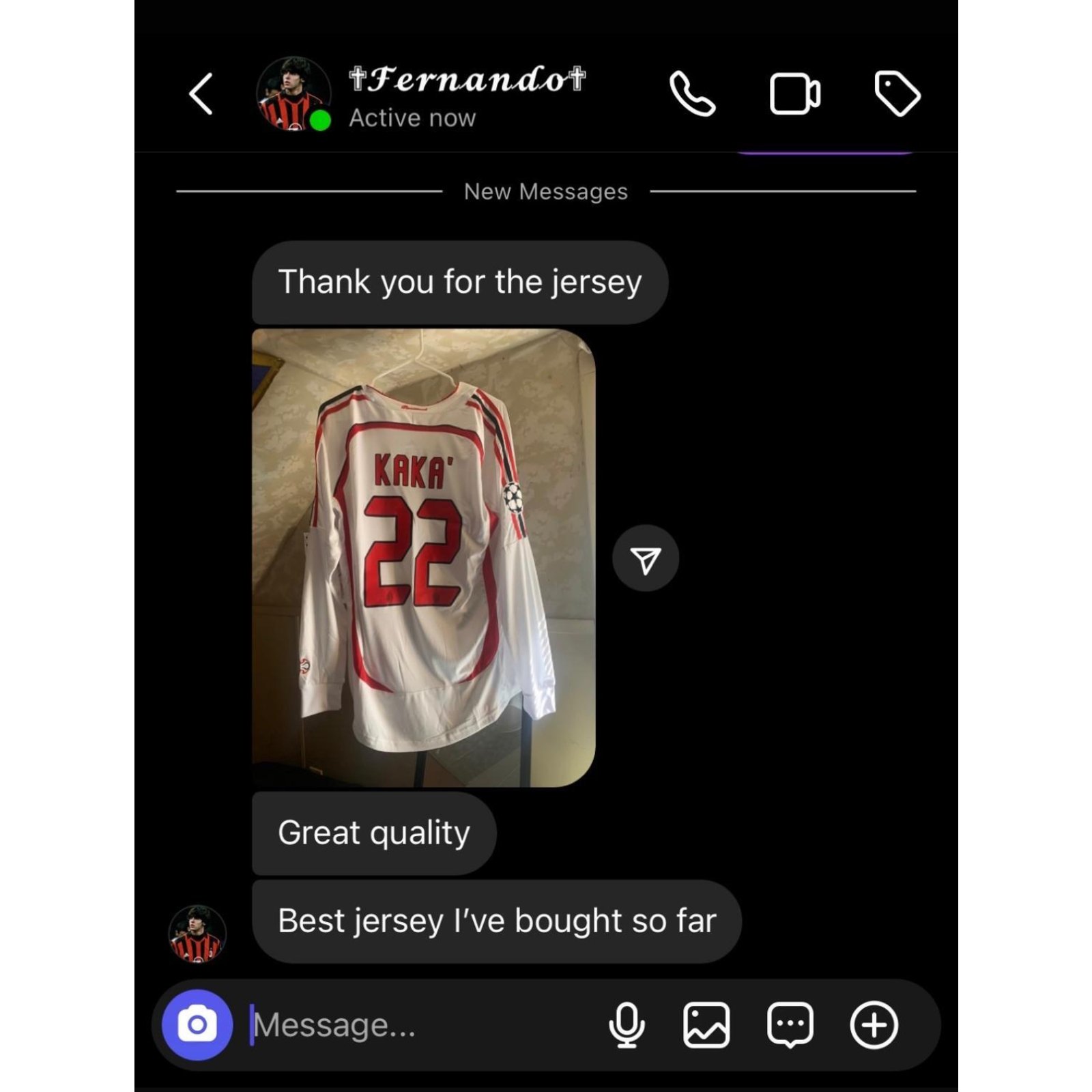Attach a photo from the gallery
This screenshot has width=1092, height=1092.
coord(706,1024)
